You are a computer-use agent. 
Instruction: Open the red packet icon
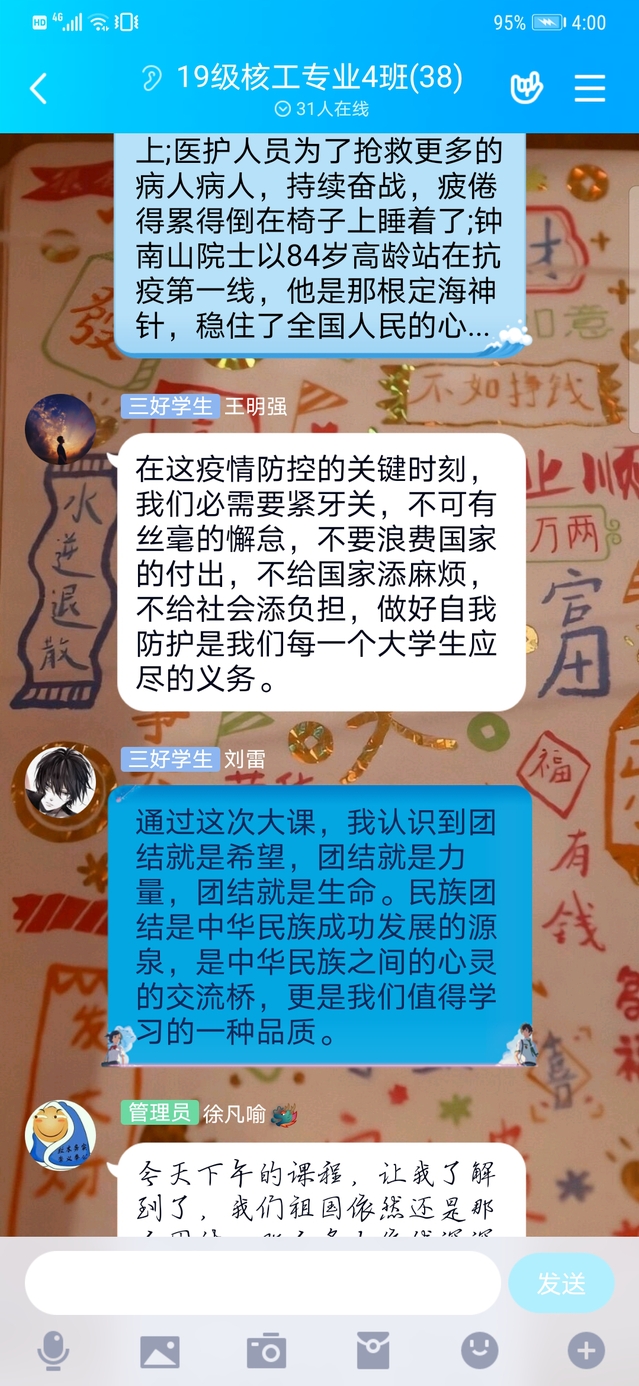[373, 1351]
